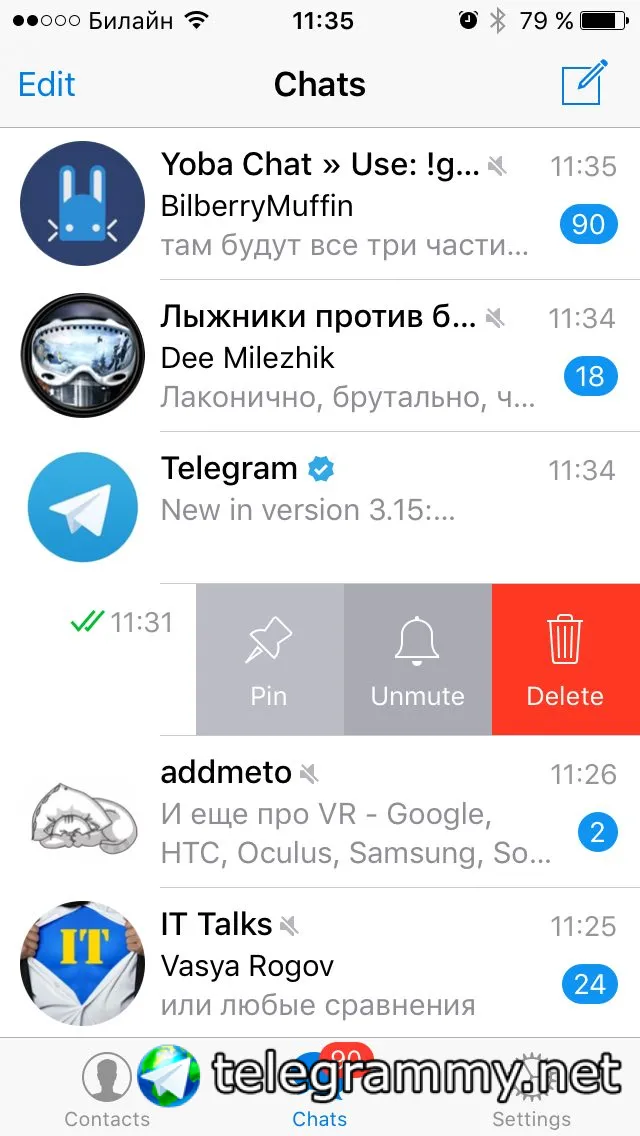Compose a new message

click(x=584, y=83)
